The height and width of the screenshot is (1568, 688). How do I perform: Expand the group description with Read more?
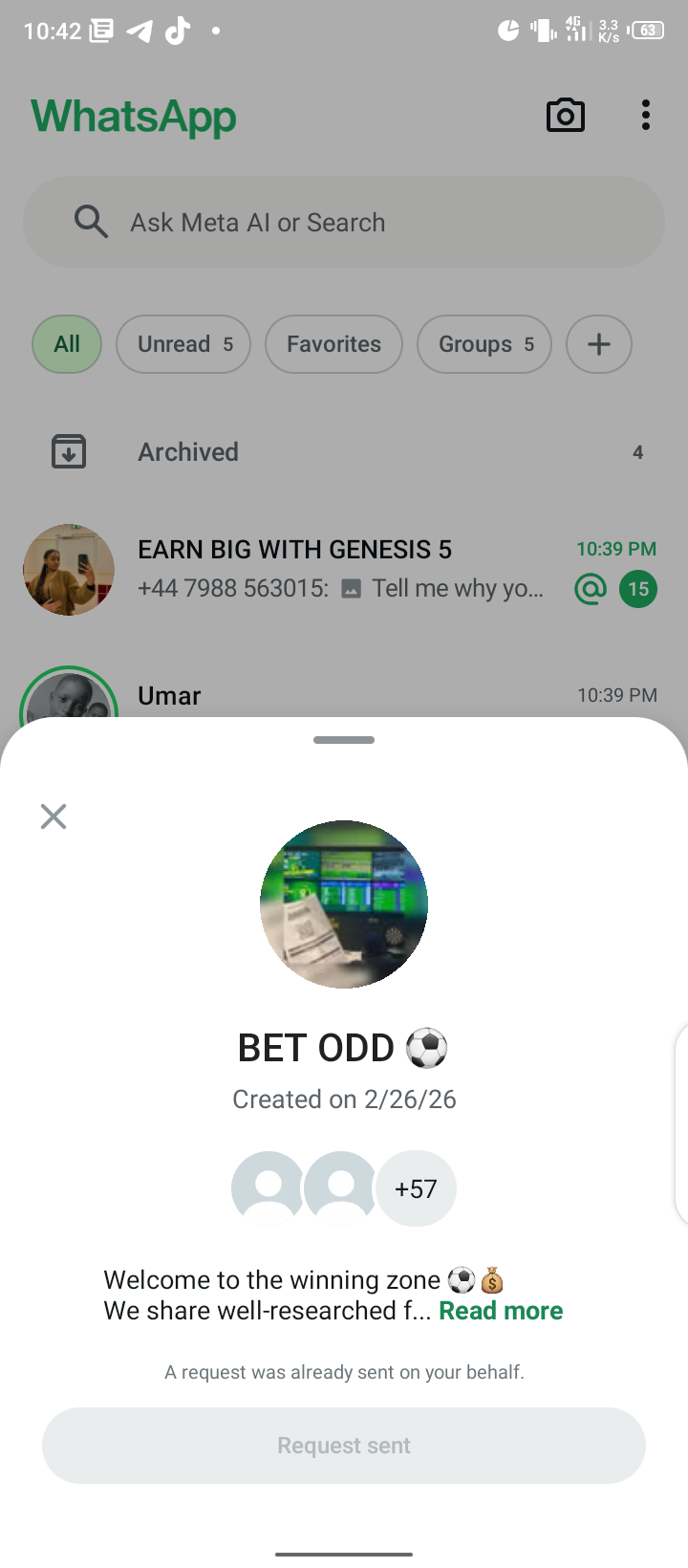[501, 1311]
